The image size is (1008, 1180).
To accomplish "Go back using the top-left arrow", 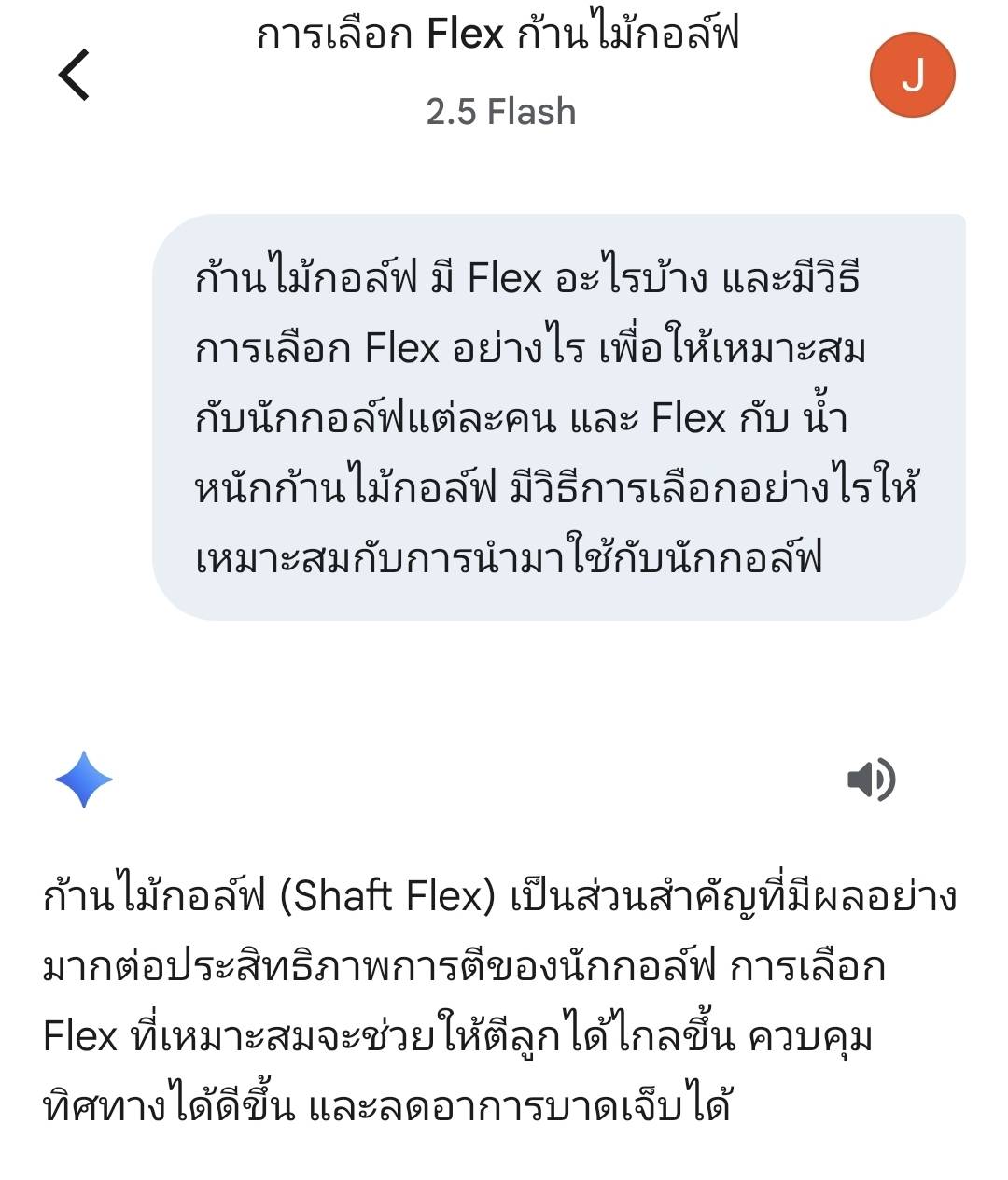I will point(75,75).
